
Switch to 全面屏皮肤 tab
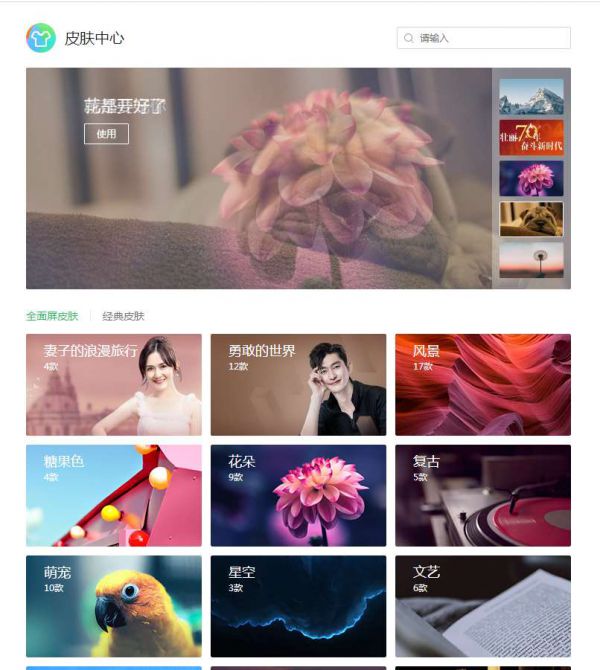pyautogui.click(x=52, y=316)
